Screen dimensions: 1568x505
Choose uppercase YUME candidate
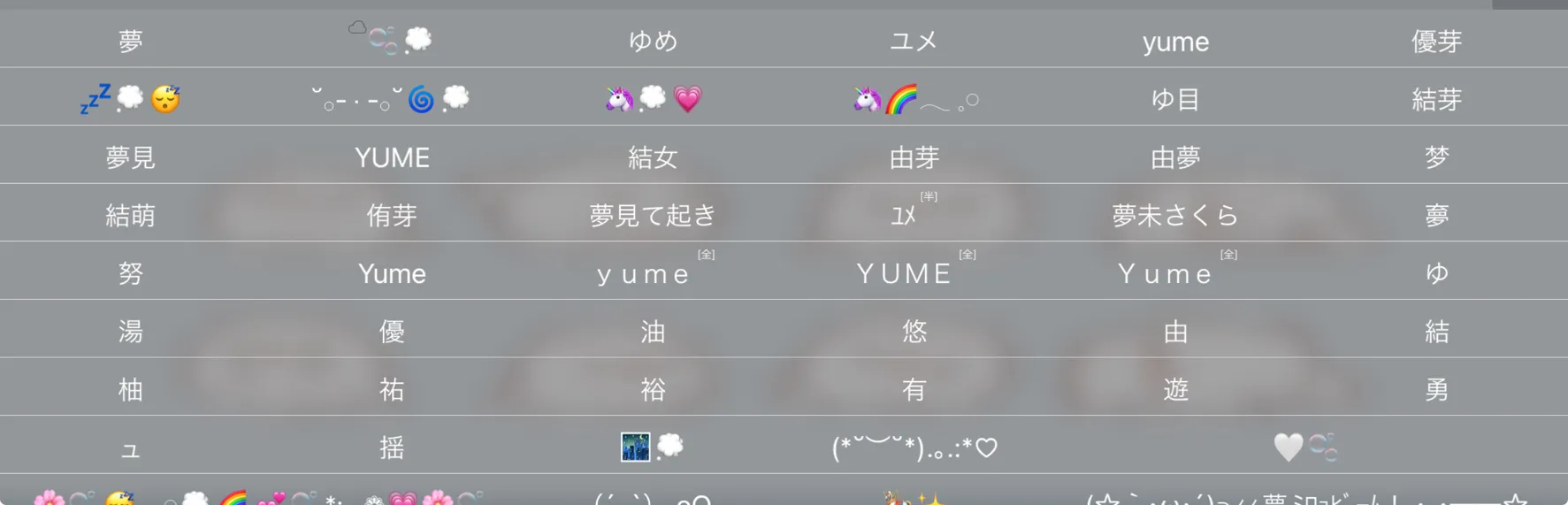392,157
